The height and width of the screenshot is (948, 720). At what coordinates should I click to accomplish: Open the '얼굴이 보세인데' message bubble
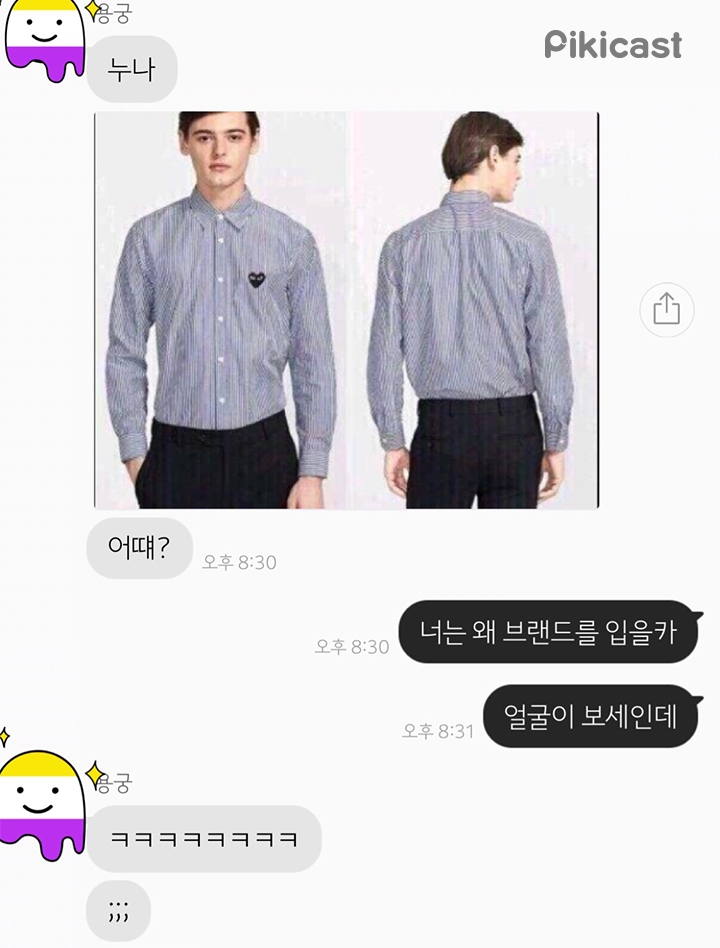pyautogui.click(x=593, y=714)
